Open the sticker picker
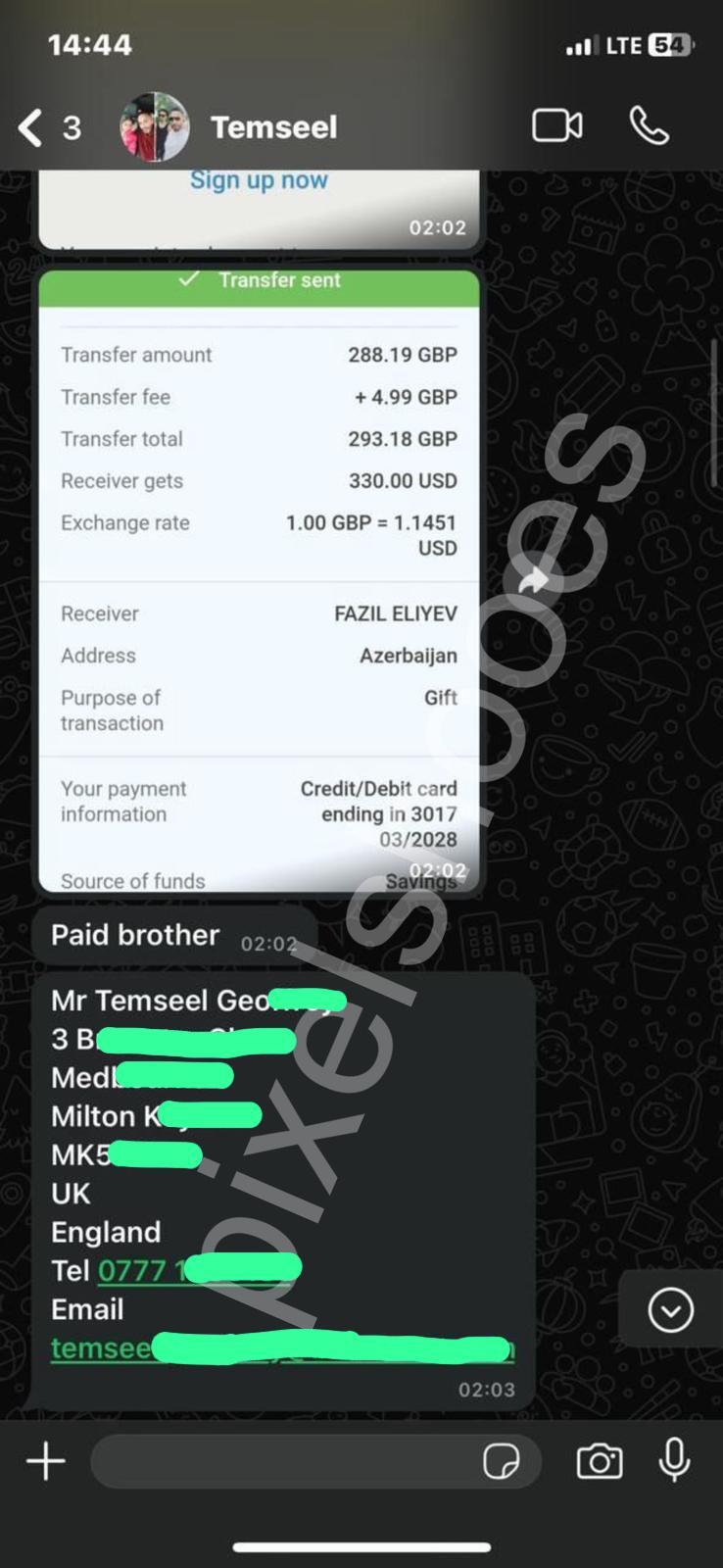This screenshot has width=723, height=1568. (x=502, y=1461)
